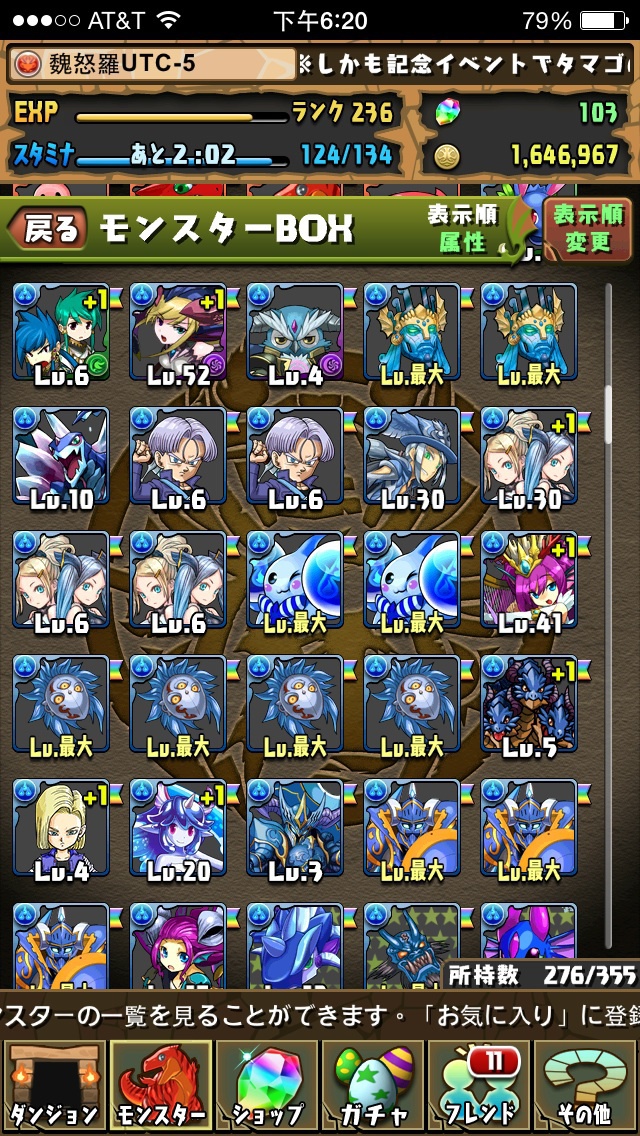640x1136 pixels.
Task: Select the Lv.4 blonde-haired character
Action: point(61,830)
